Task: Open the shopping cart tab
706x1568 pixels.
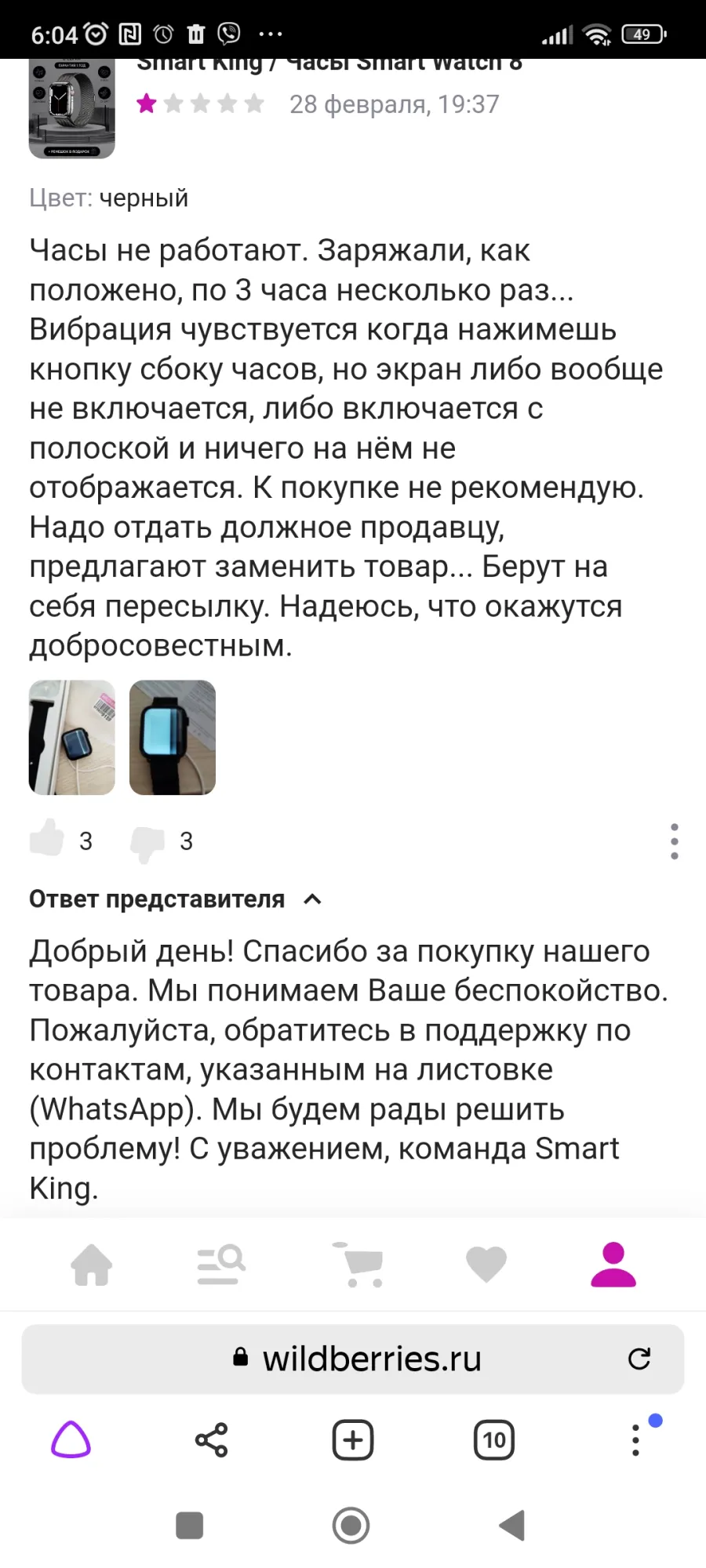Action: (x=358, y=1265)
